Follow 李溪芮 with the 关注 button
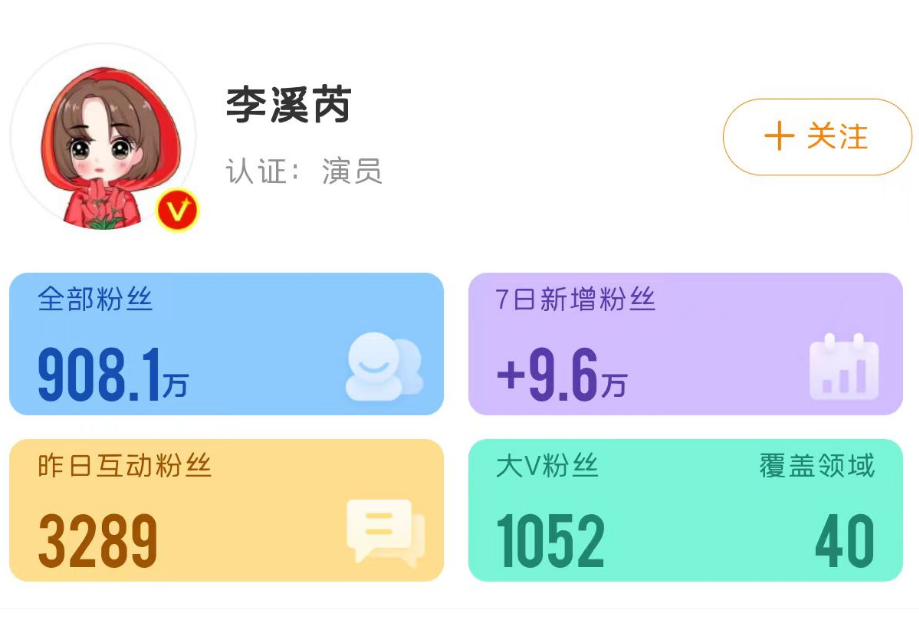 tap(816, 137)
